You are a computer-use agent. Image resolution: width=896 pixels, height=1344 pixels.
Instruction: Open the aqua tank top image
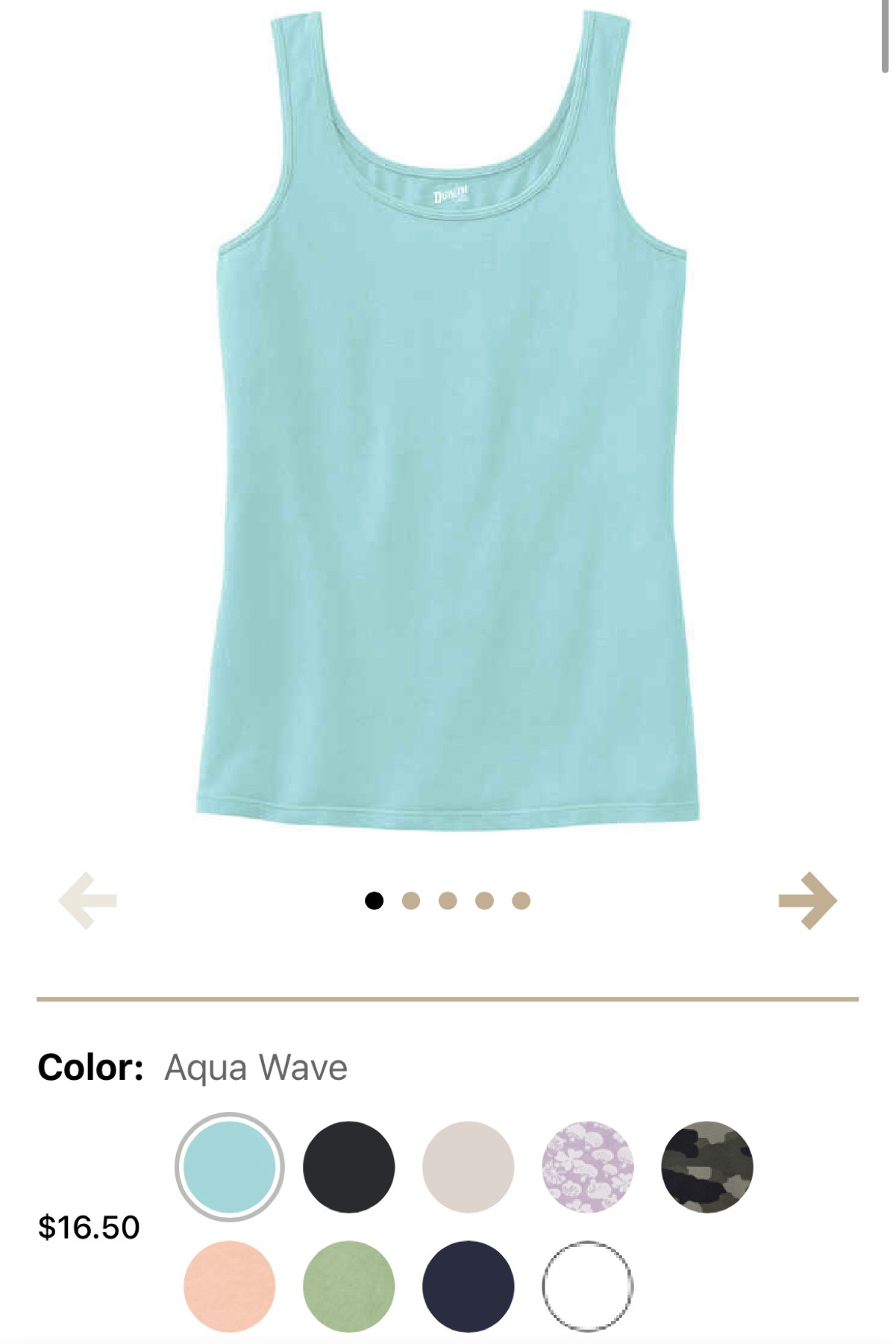click(x=448, y=448)
